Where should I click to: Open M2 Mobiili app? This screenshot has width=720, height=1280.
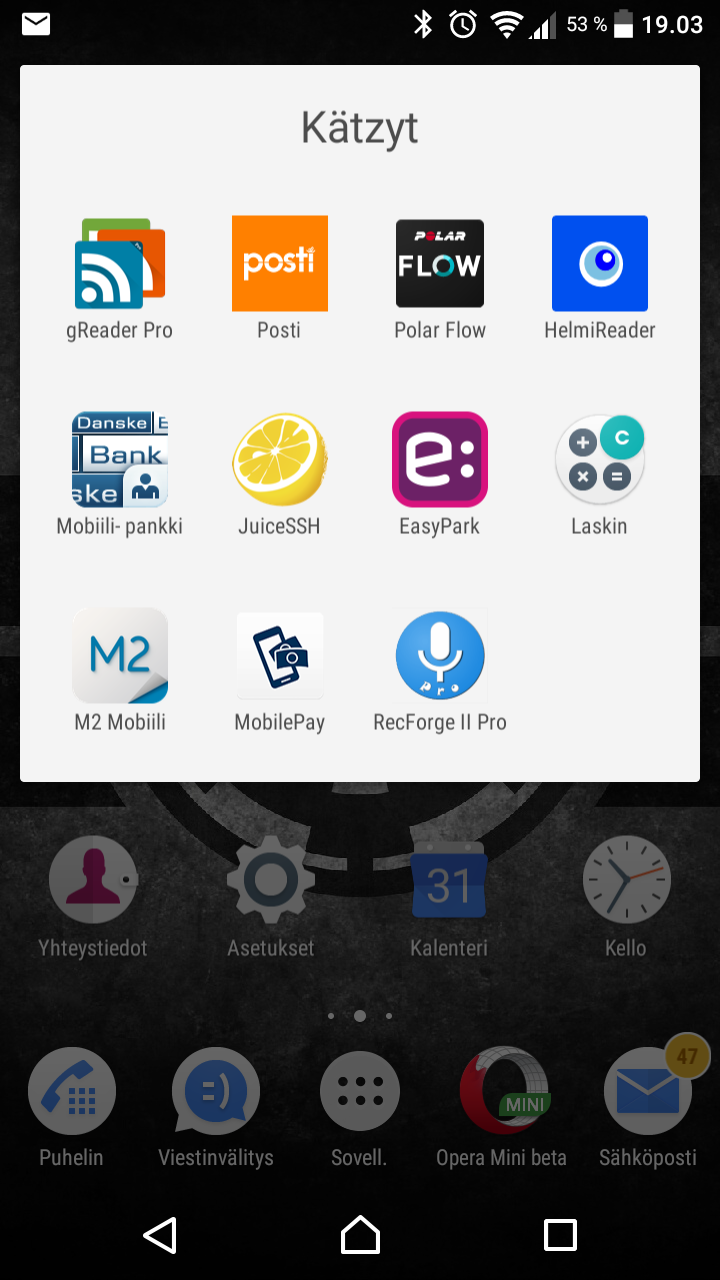coord(120,656)
